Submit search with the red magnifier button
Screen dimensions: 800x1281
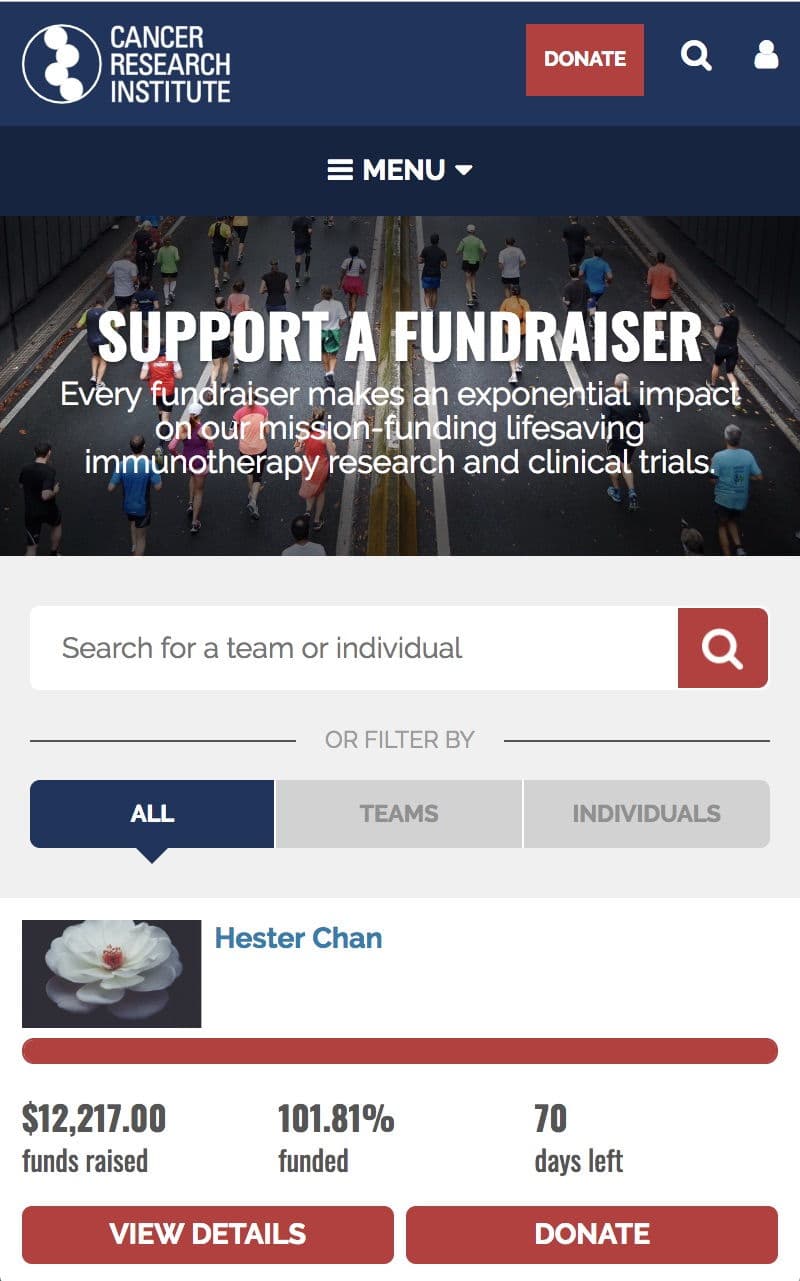[722, 648]
